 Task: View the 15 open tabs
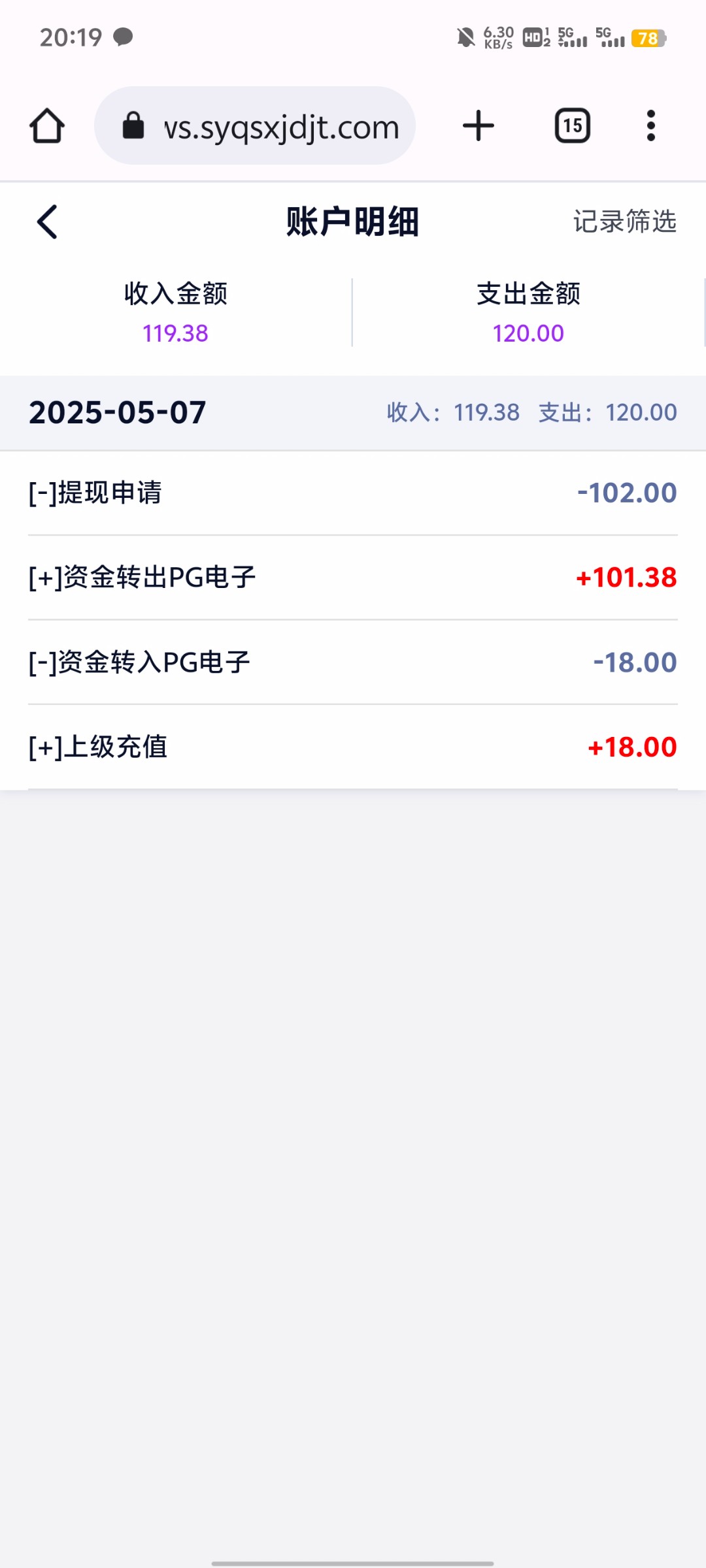tap(573, 125)
